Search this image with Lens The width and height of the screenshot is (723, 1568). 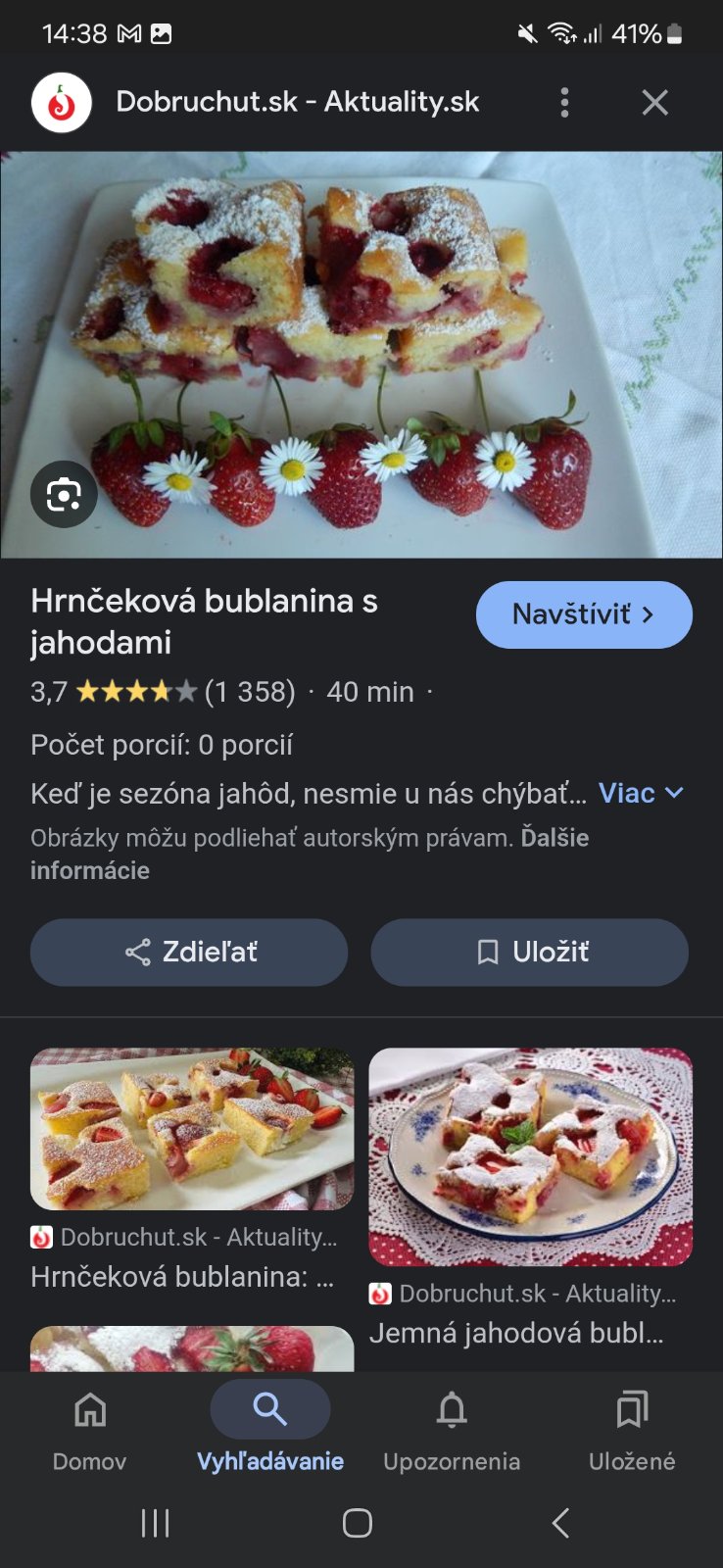coord(64,495)
